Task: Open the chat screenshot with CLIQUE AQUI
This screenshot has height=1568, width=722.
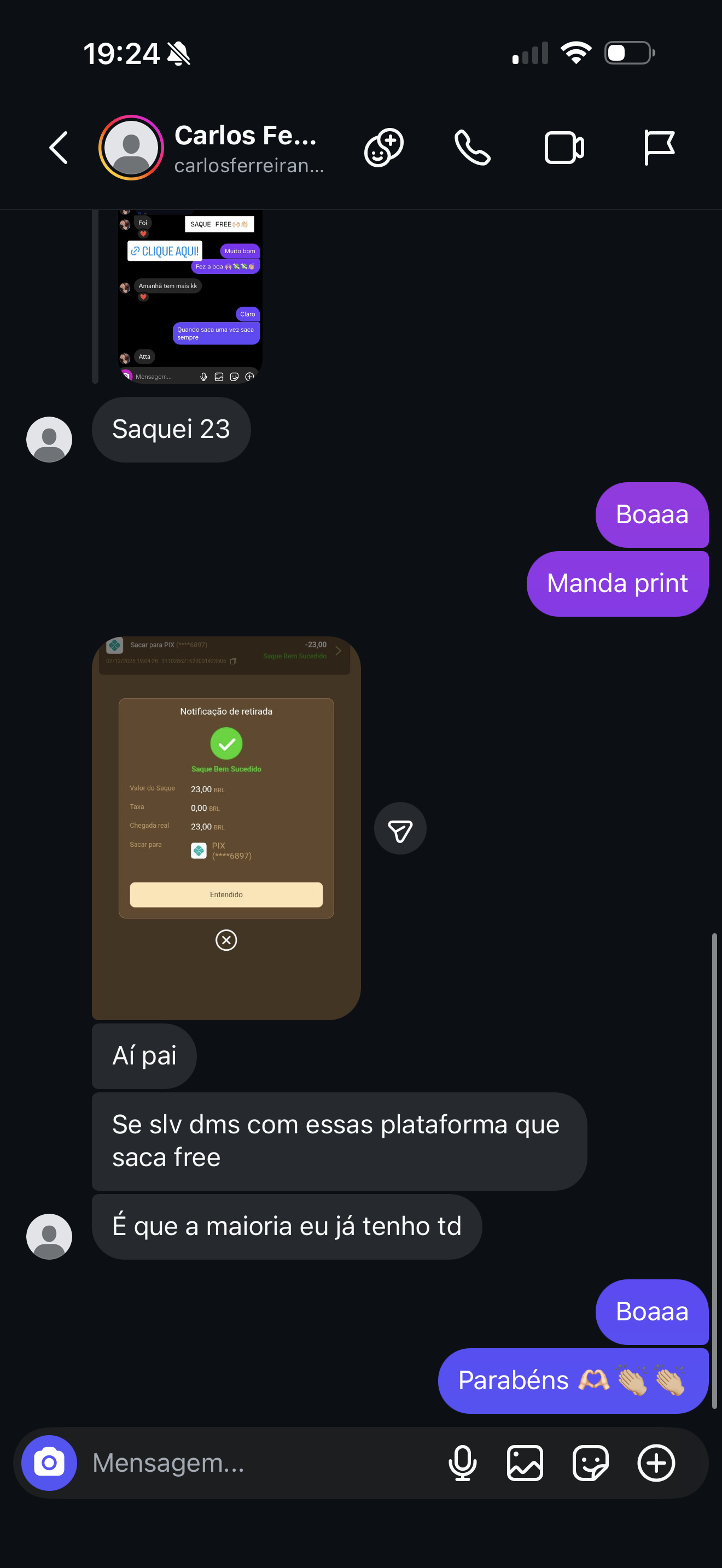Action: [189, 296]
